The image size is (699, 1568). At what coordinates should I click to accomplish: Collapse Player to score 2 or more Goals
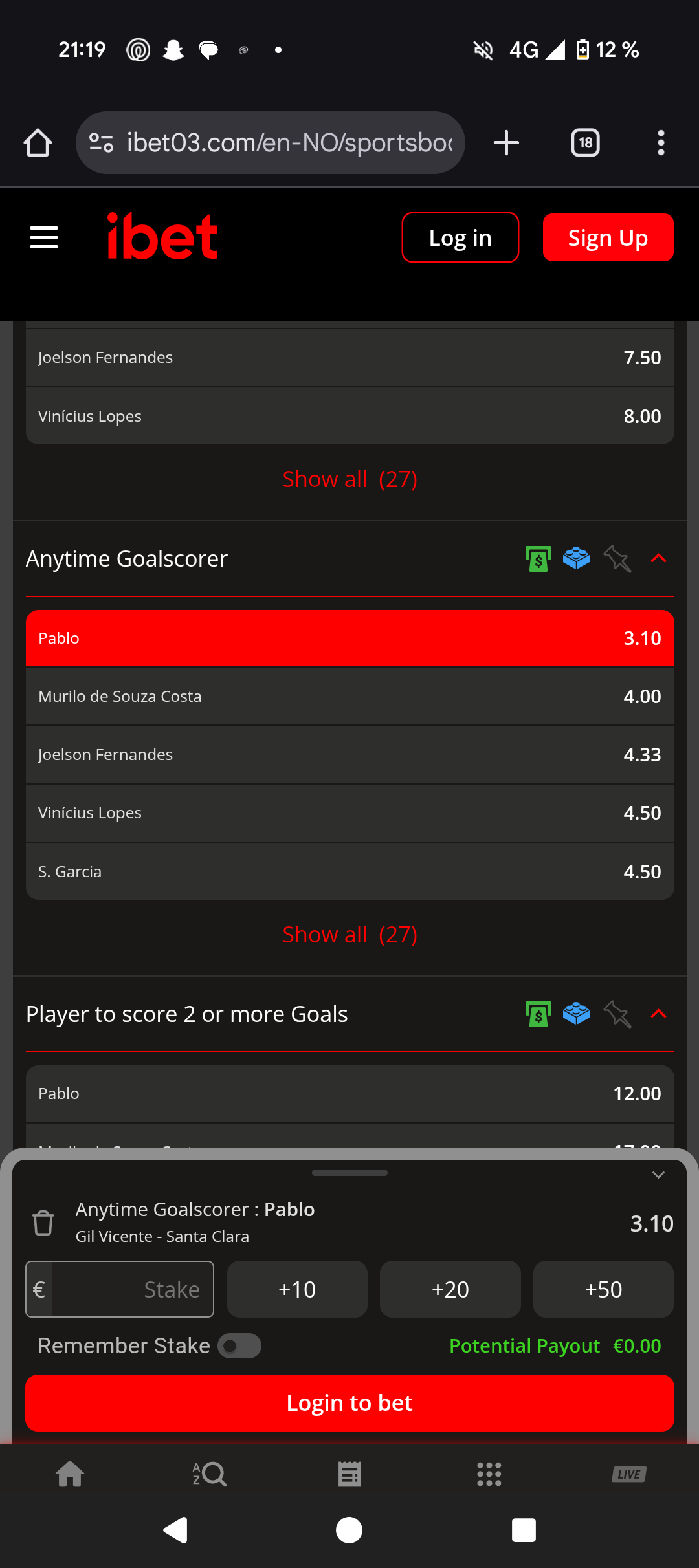pyautogui.click(x=658, y=1014)
